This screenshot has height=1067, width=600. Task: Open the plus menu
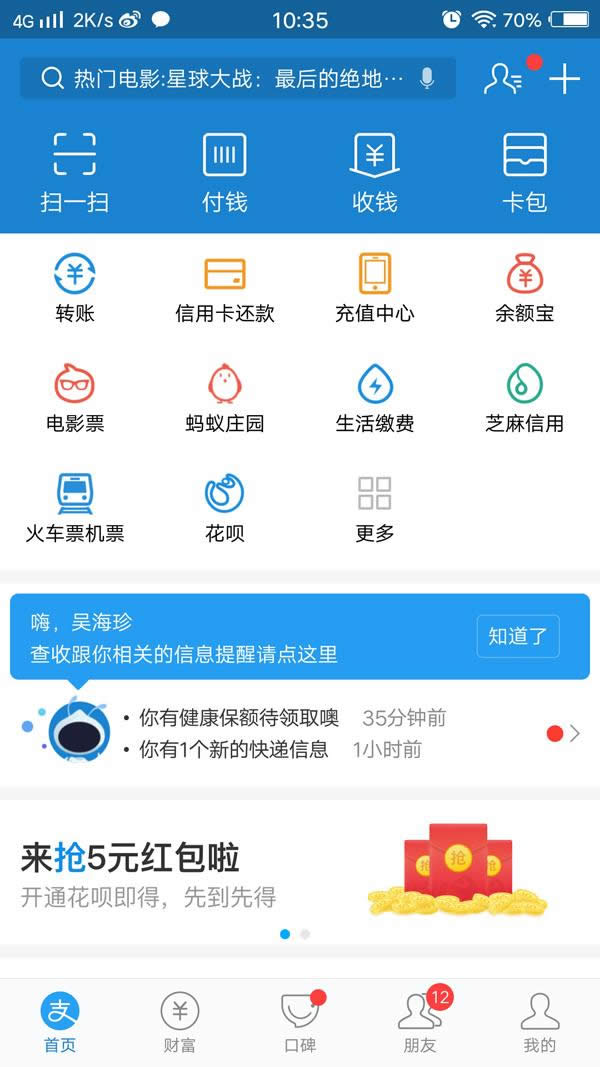(565, 79)
